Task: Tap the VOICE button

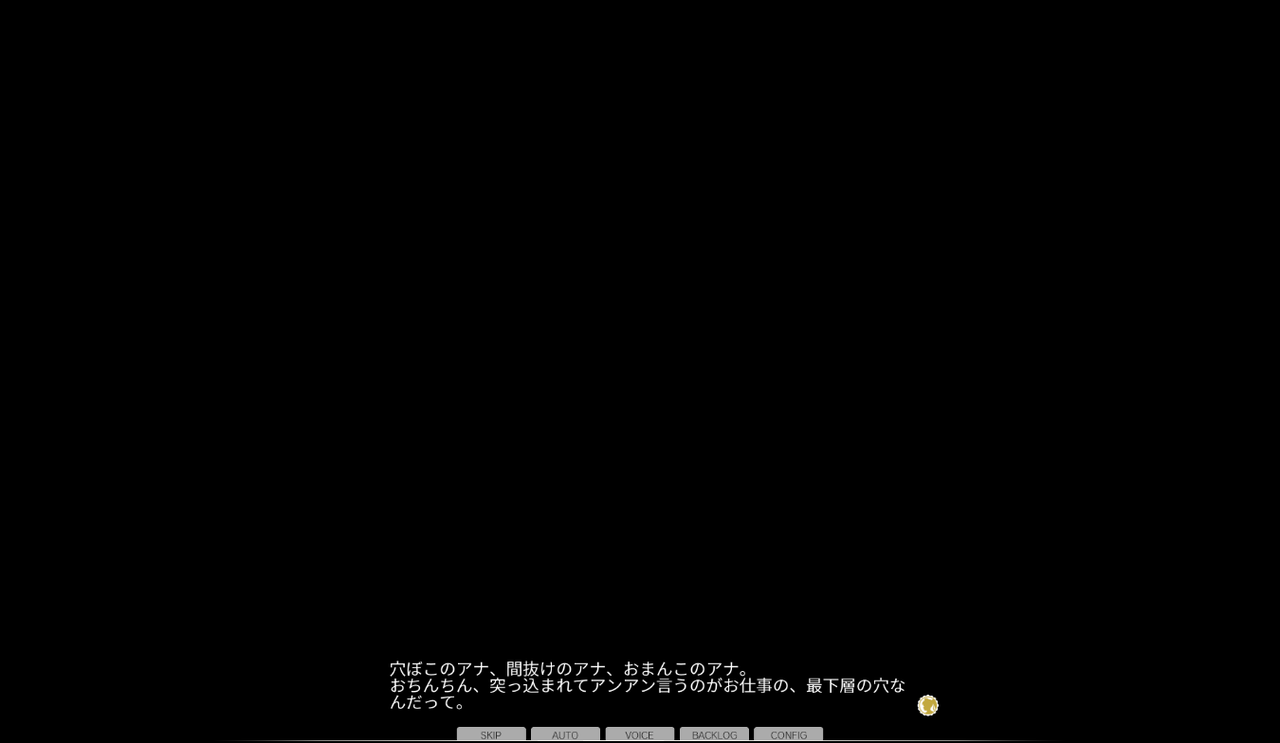Action: (x=639, y=734)
